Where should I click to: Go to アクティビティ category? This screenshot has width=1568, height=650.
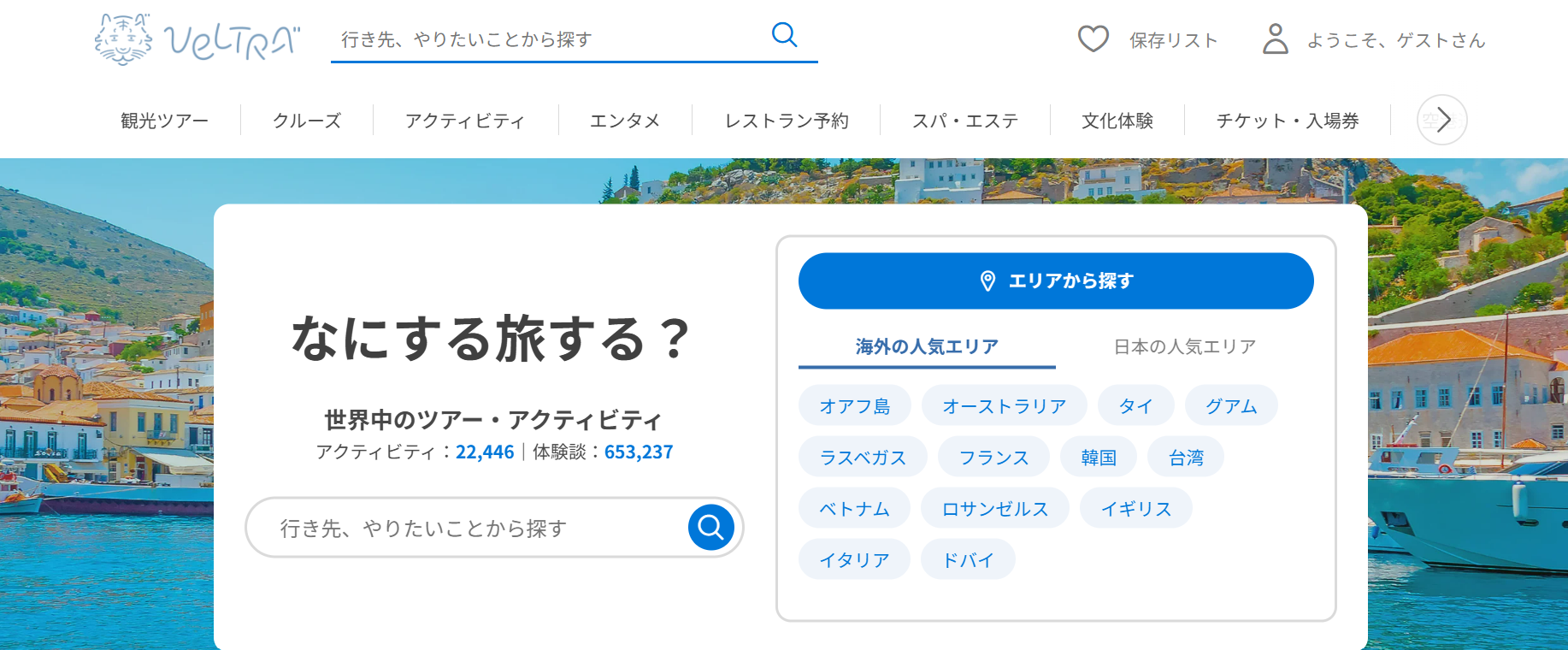click(465, 121)
